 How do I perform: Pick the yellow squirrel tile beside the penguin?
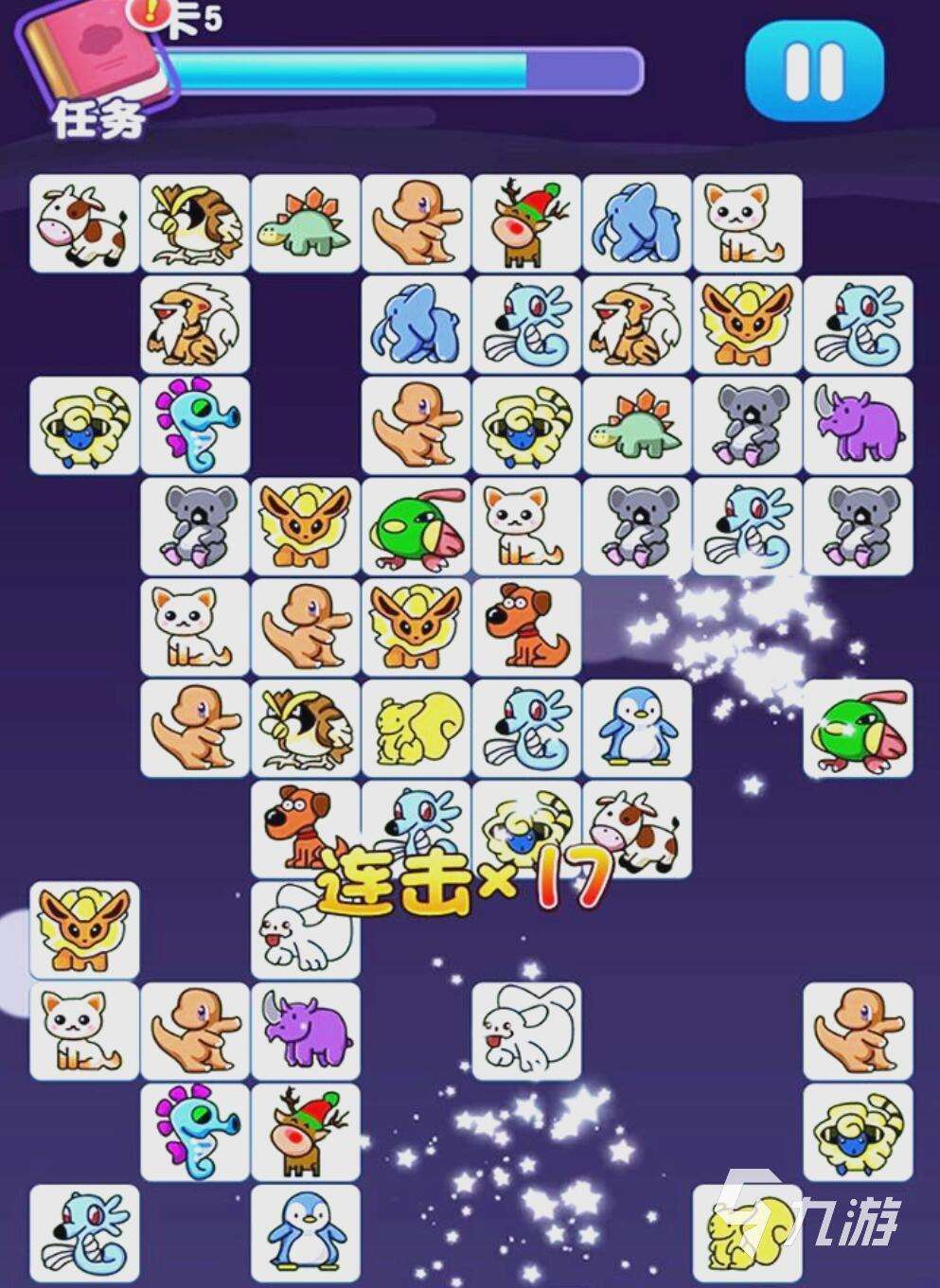tap(416, 728)
